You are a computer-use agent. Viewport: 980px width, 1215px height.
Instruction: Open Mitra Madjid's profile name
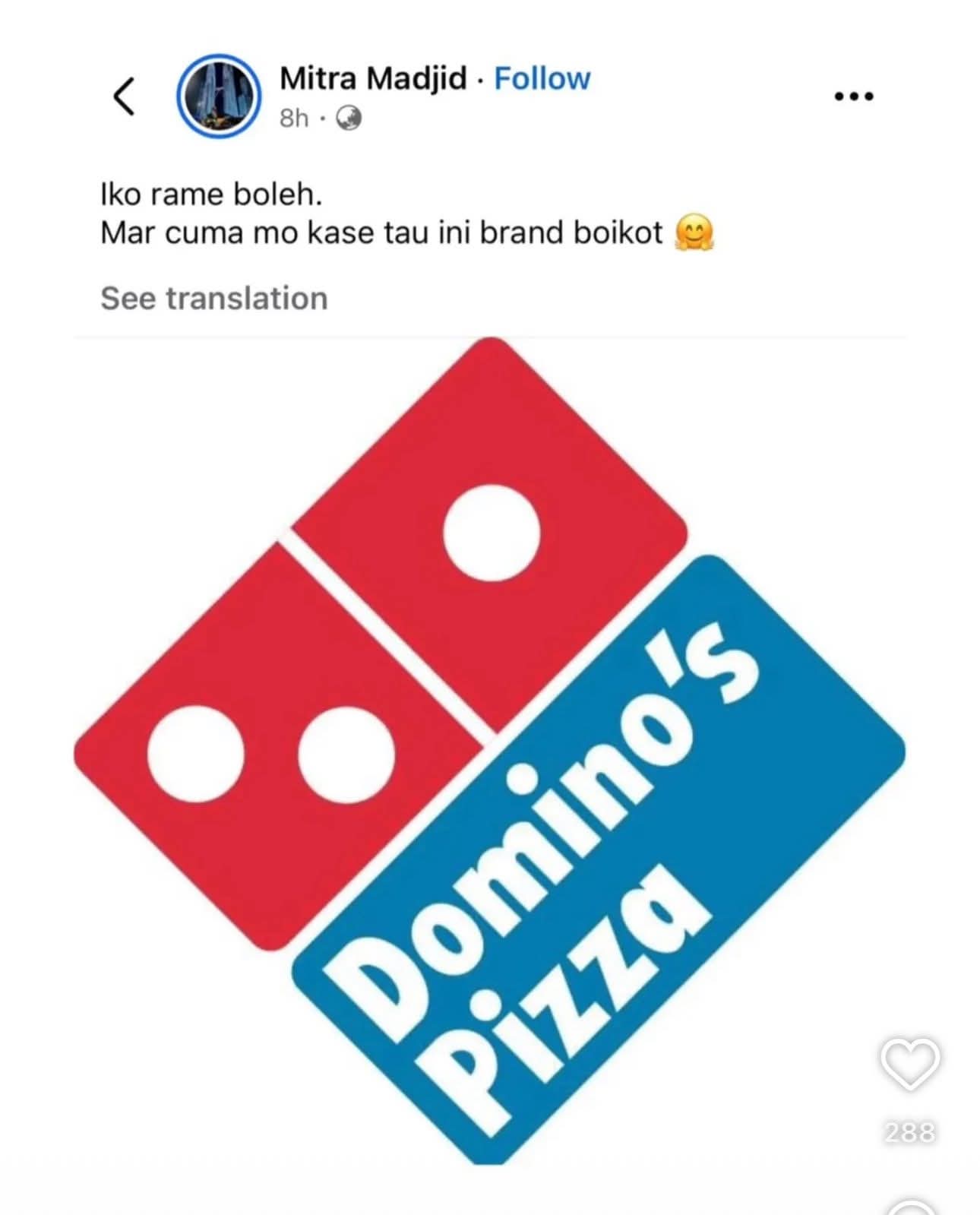click(373, 78)
